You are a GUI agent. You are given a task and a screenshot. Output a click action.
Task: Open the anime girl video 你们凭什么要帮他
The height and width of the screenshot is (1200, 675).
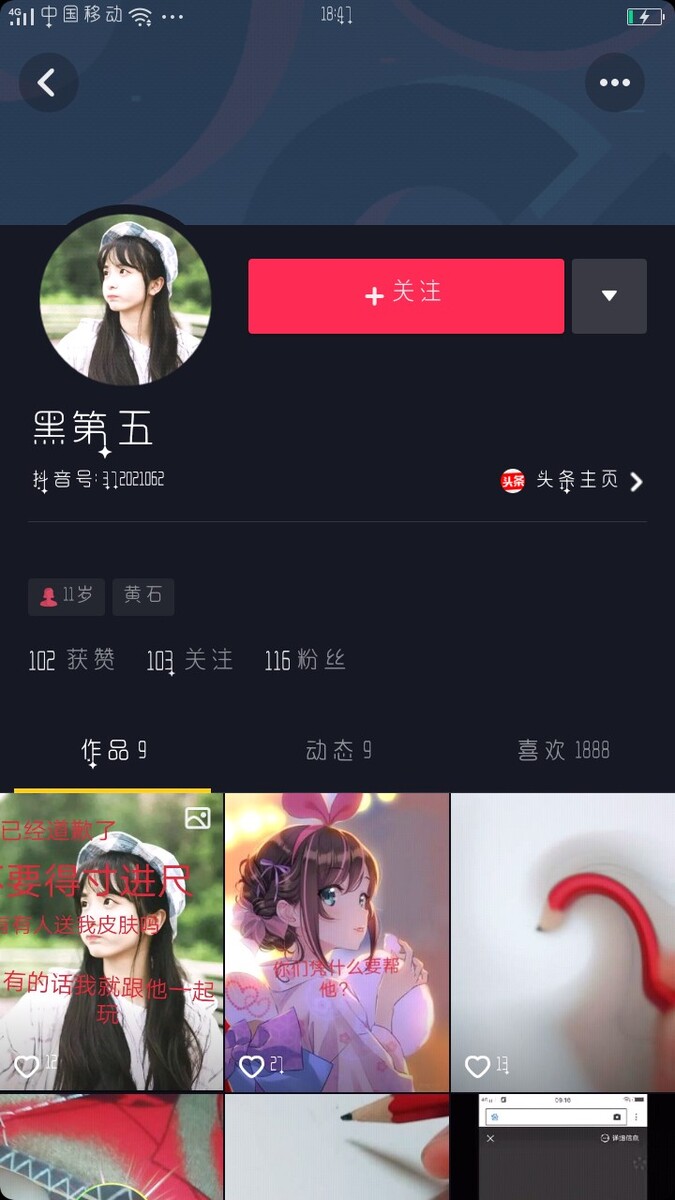(x=337, y=940)
